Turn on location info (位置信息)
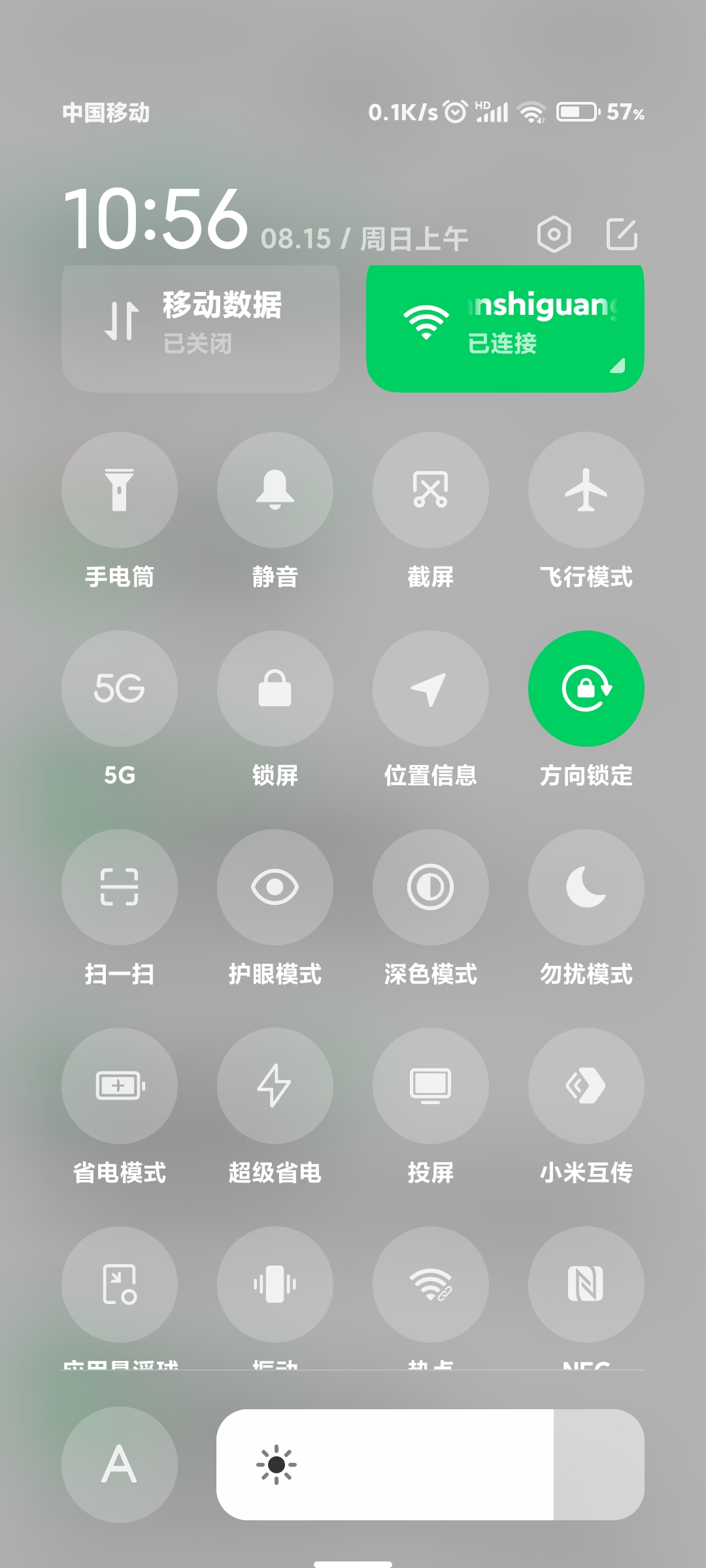This screenshot has height=1568, width=706. [431, 689]
